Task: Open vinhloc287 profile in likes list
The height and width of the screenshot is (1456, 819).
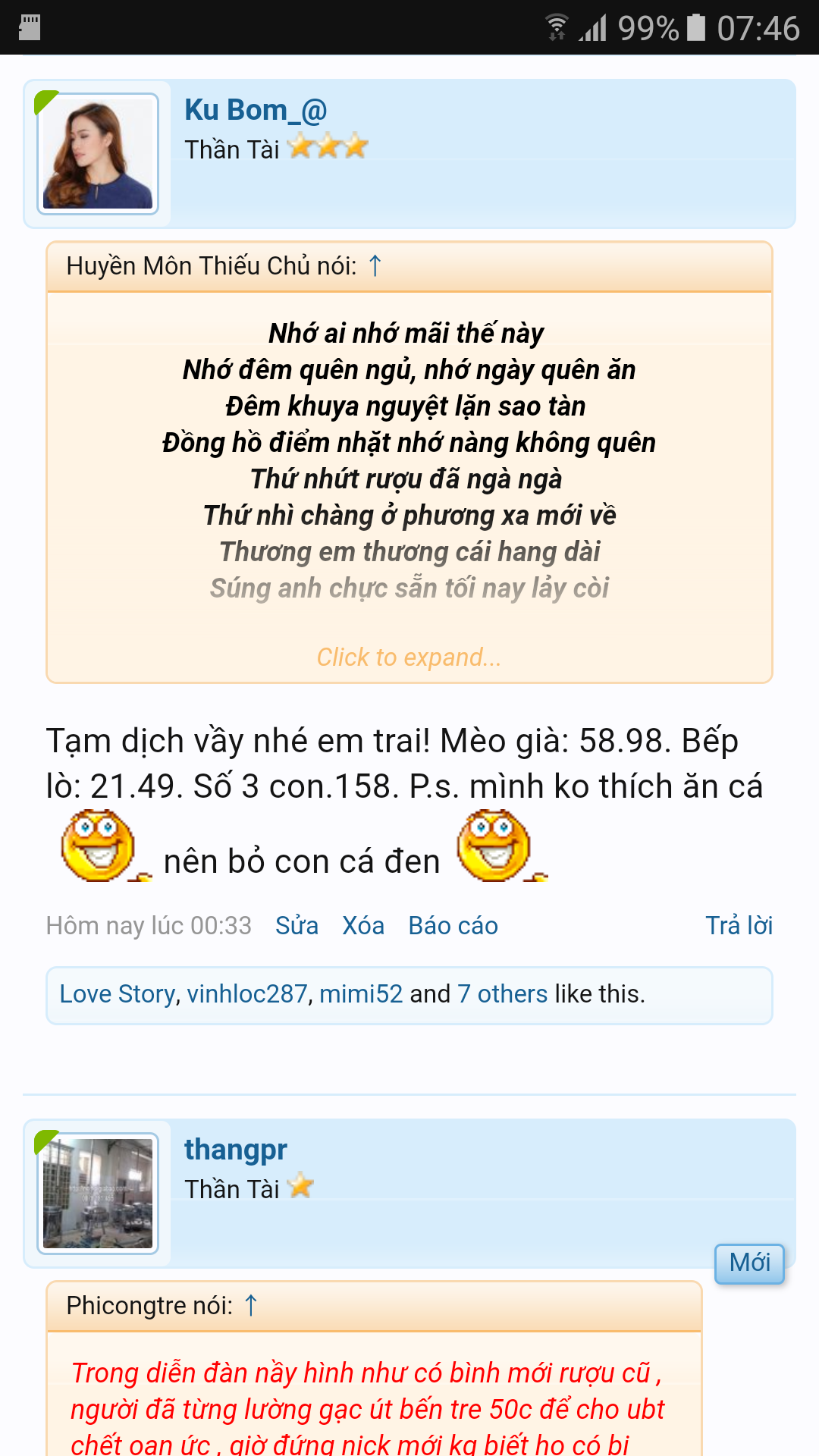Action: coord(247,994)
